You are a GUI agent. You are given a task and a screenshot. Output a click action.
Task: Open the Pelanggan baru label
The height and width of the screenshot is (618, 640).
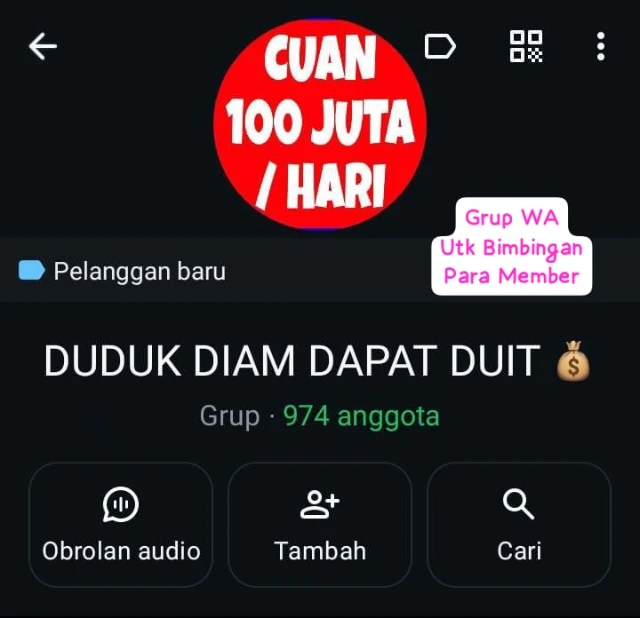click(122, 270)
